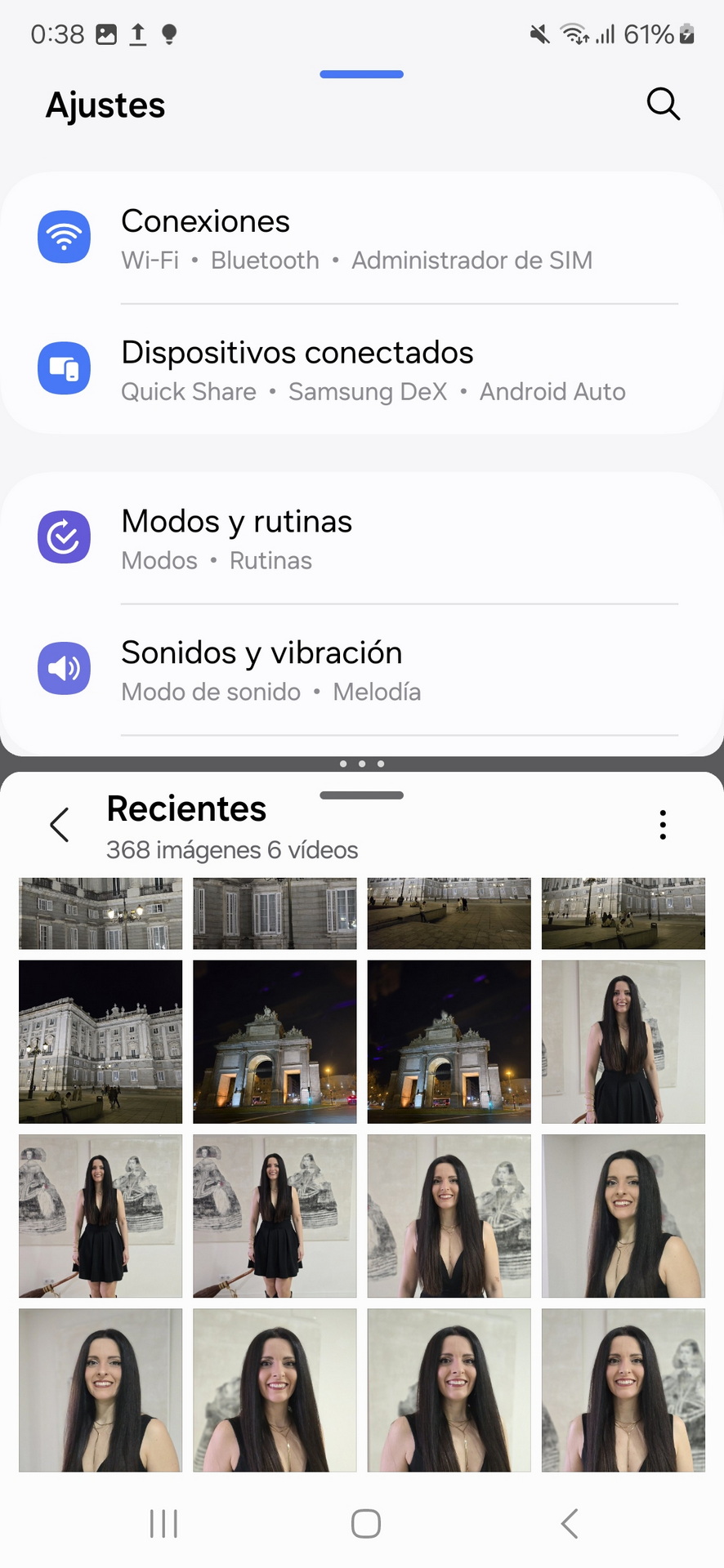Open the Recientes overflow menu
The image size is (724, 1568).
click(x=663, y=825)
